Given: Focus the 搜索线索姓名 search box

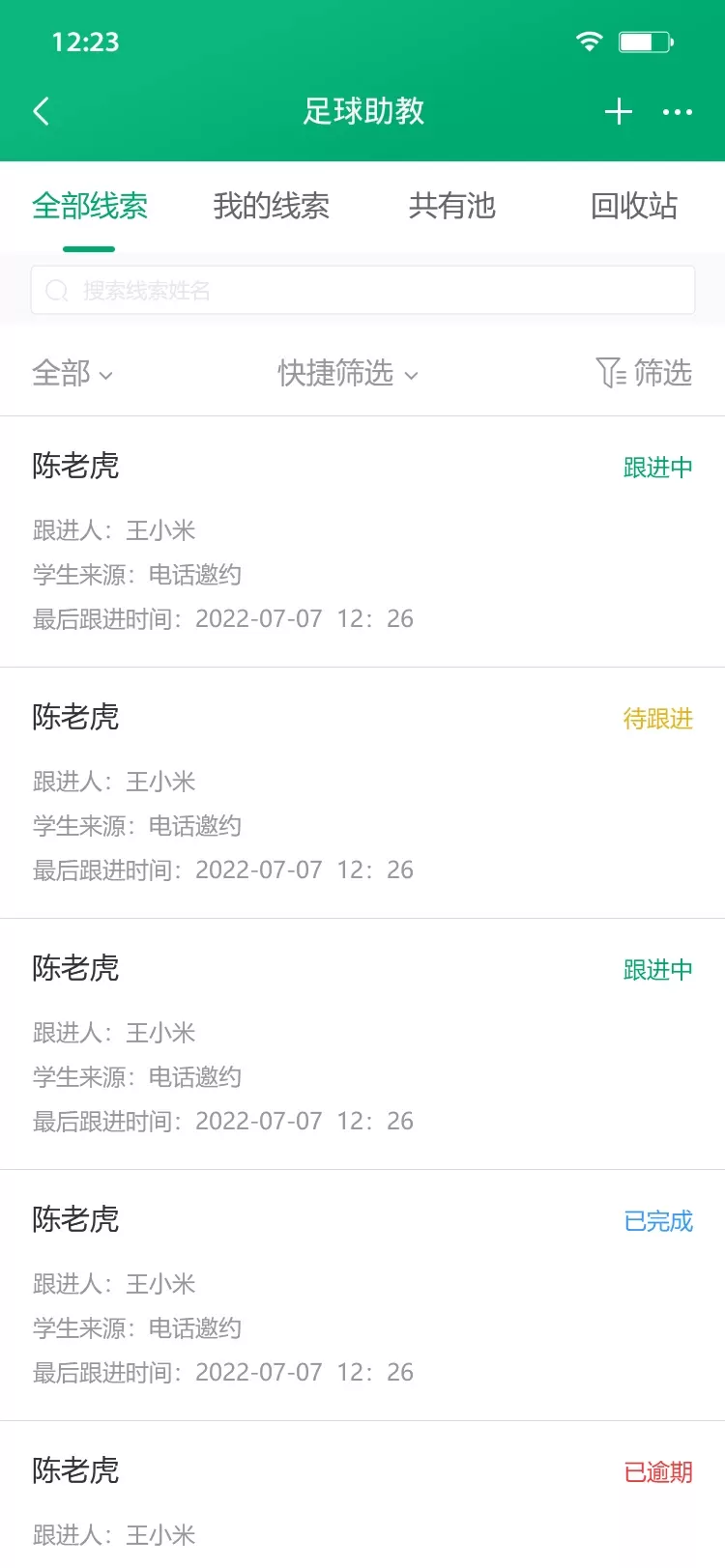Looking at the screenshot, I should [x=362, y=290].
